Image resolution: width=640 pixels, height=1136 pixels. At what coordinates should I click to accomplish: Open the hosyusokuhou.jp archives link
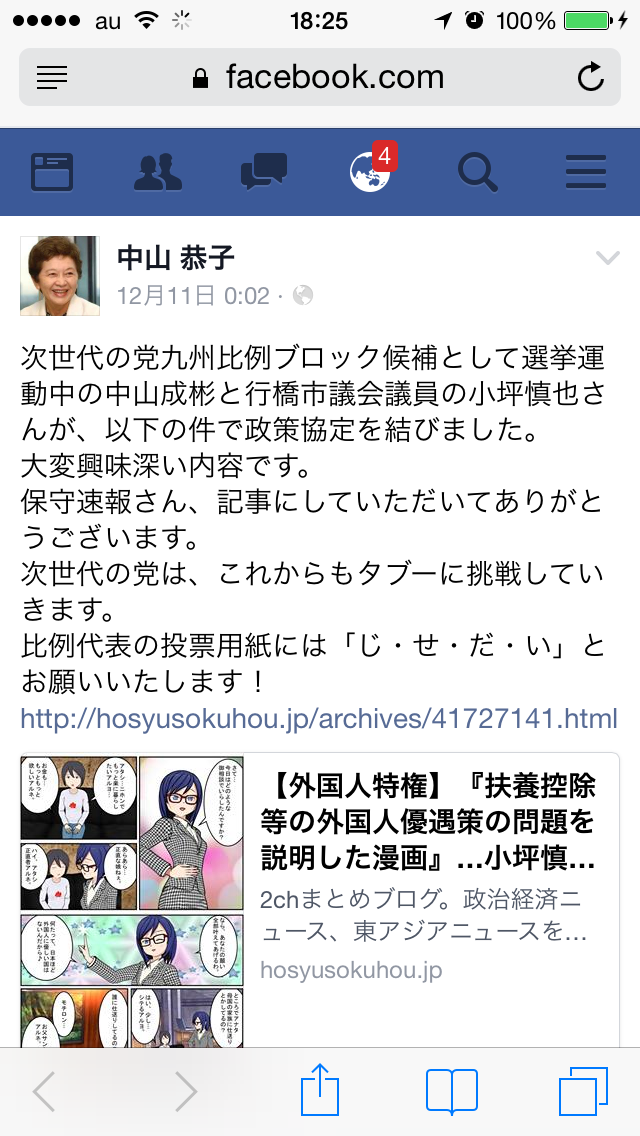pyautogui.click(x=319, y=719)
